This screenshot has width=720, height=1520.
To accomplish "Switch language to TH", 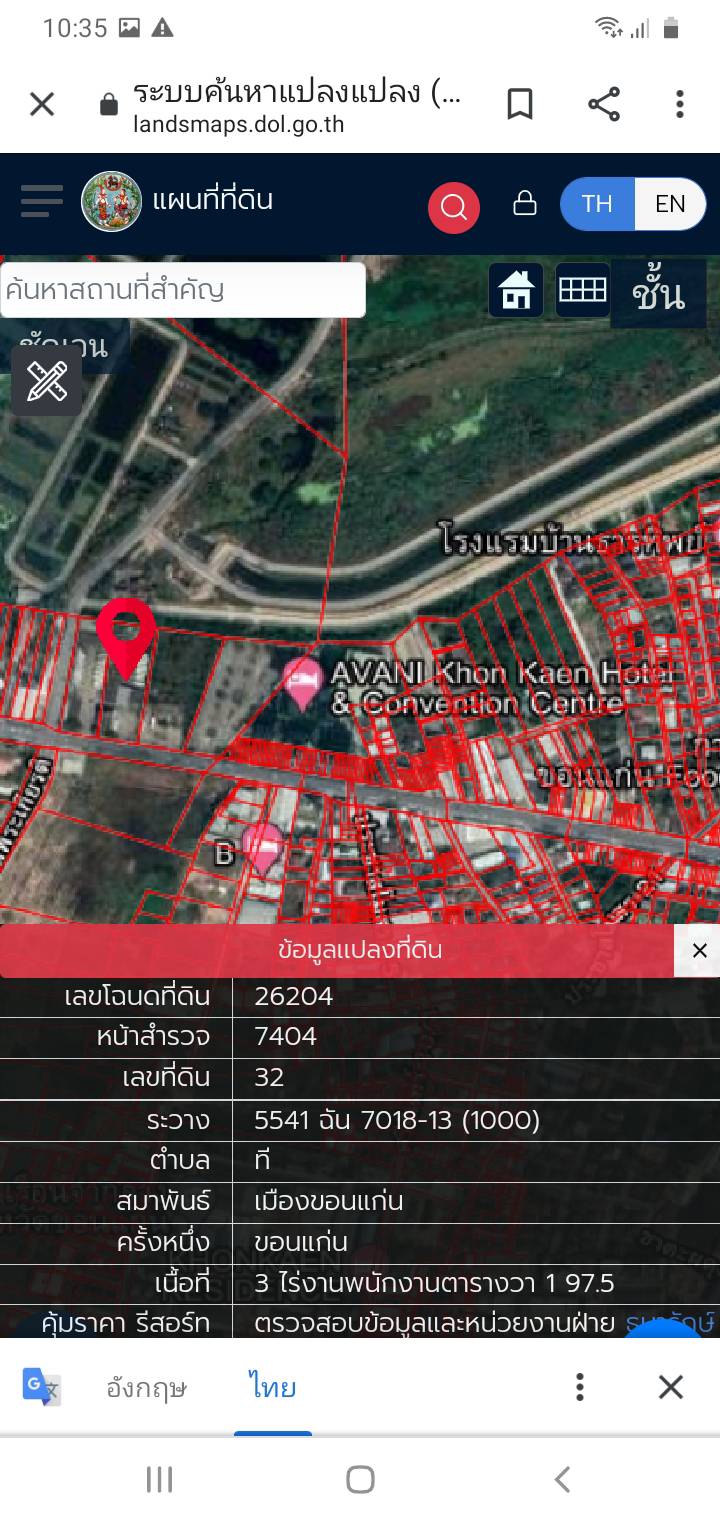I will click(597, 204).
